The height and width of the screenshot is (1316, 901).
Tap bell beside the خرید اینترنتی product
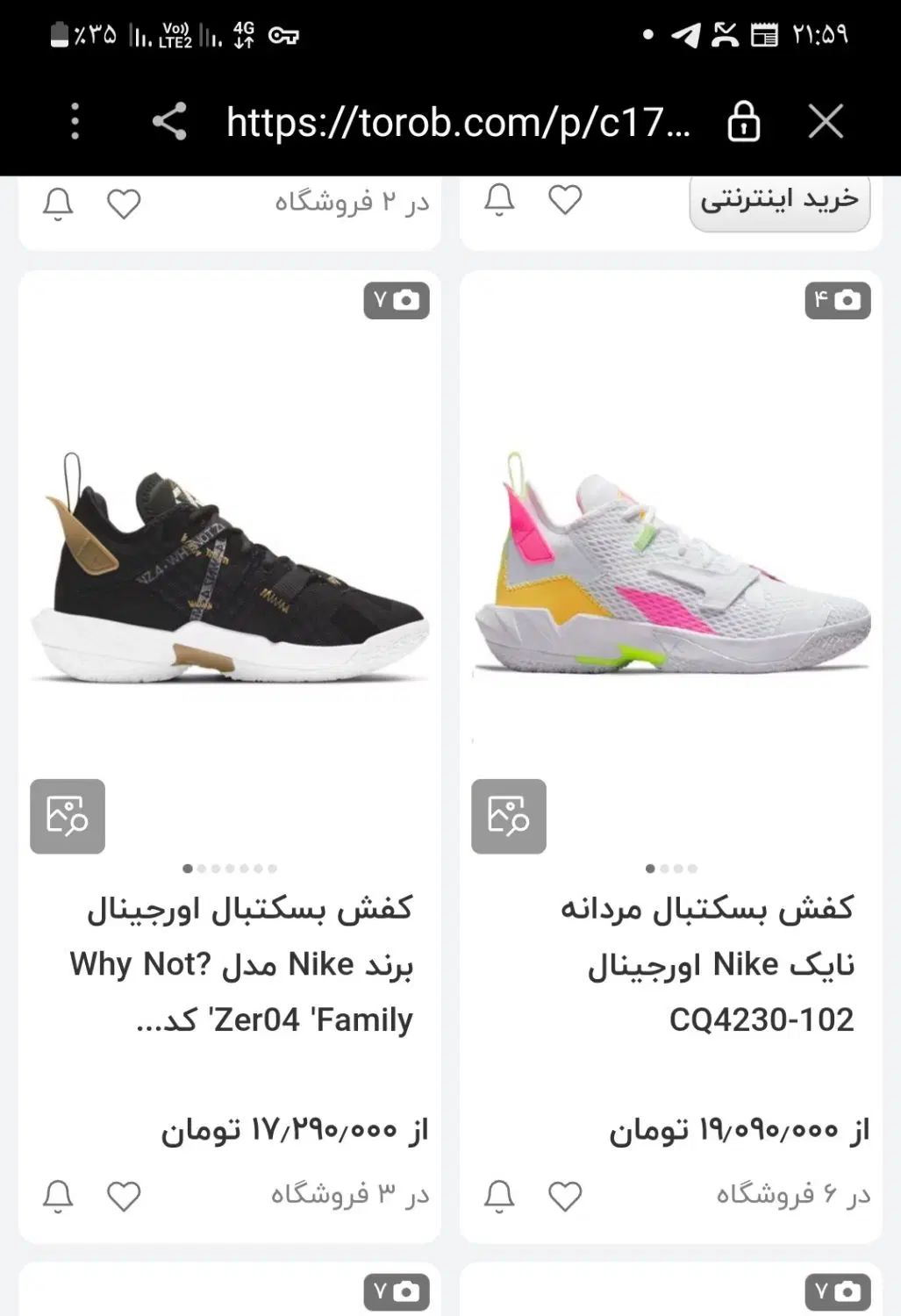tap(499, 200)
